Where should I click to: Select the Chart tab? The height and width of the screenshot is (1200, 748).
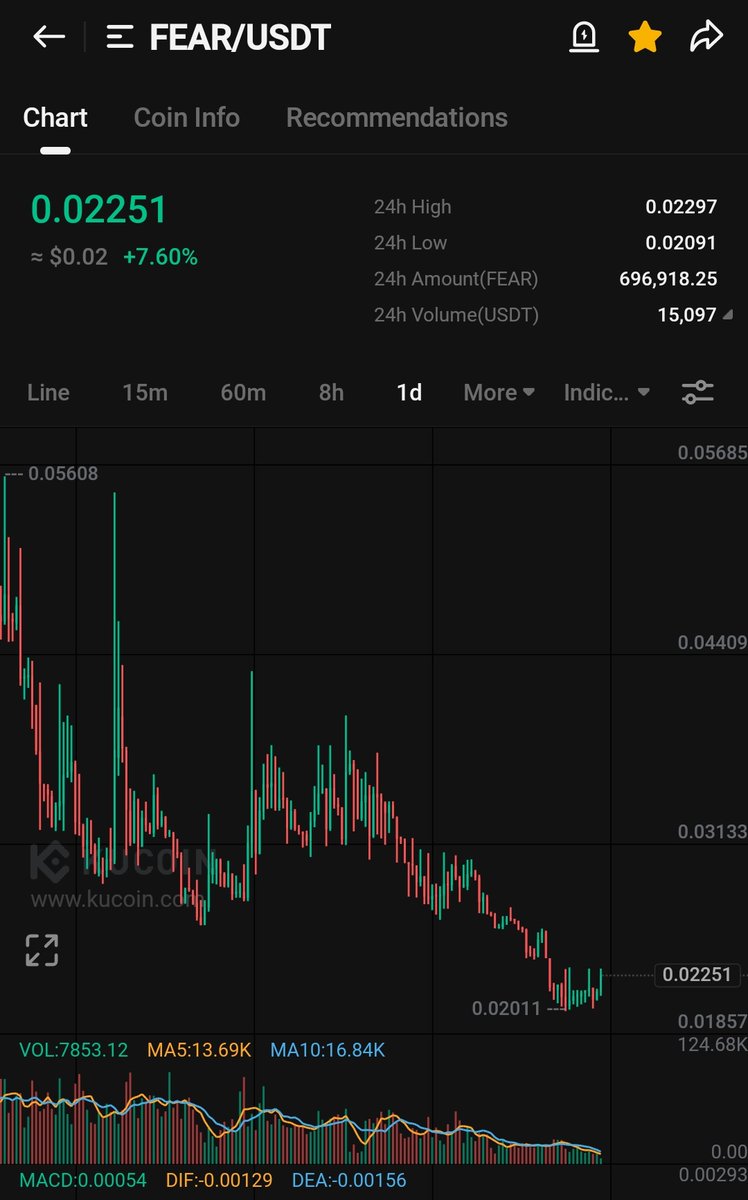pos(55,117)
